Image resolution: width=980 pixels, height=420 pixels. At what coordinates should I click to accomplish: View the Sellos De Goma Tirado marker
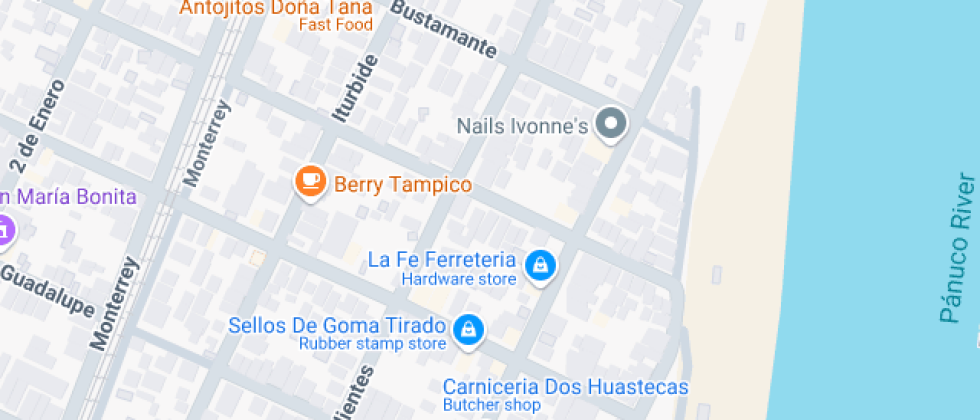467,329
